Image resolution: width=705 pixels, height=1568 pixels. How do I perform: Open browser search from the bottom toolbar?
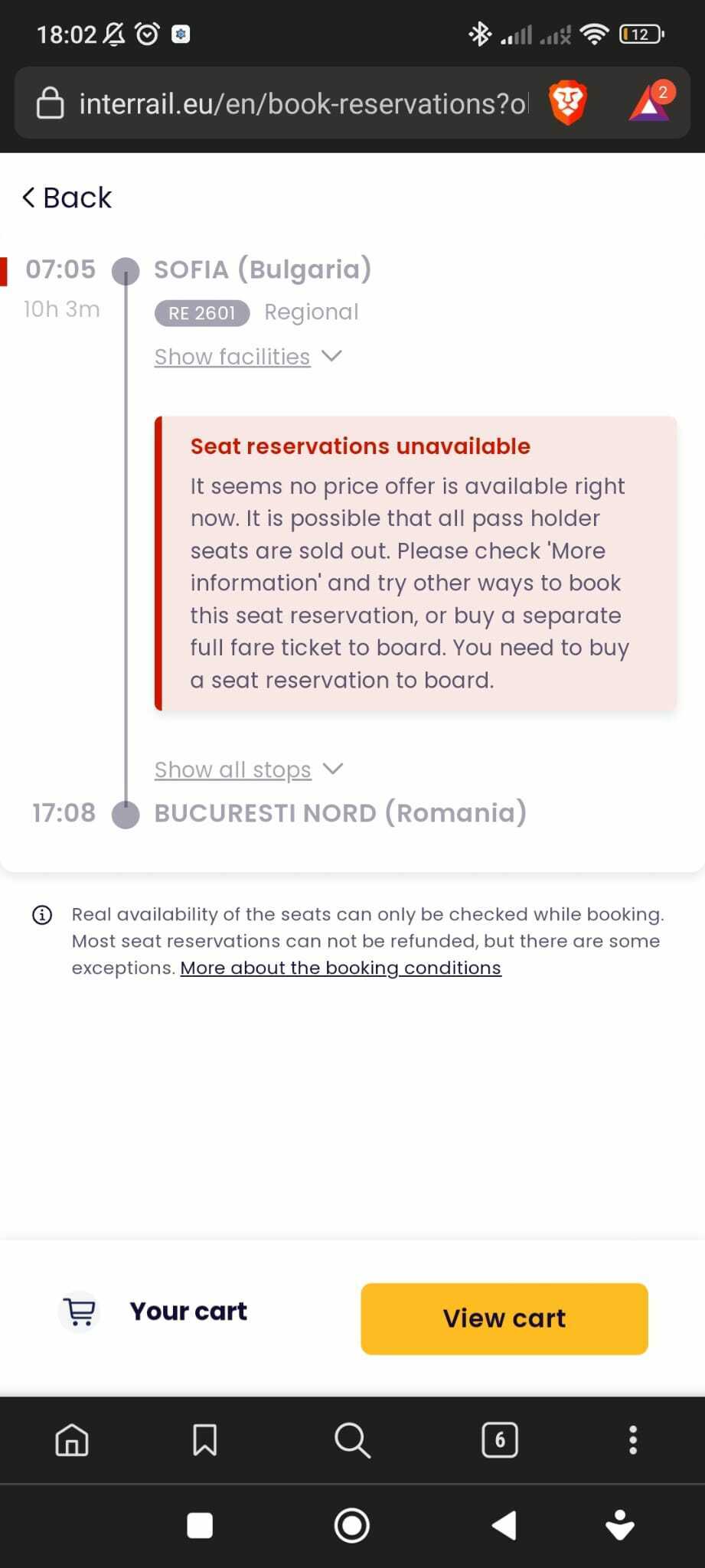[352, 1440]
